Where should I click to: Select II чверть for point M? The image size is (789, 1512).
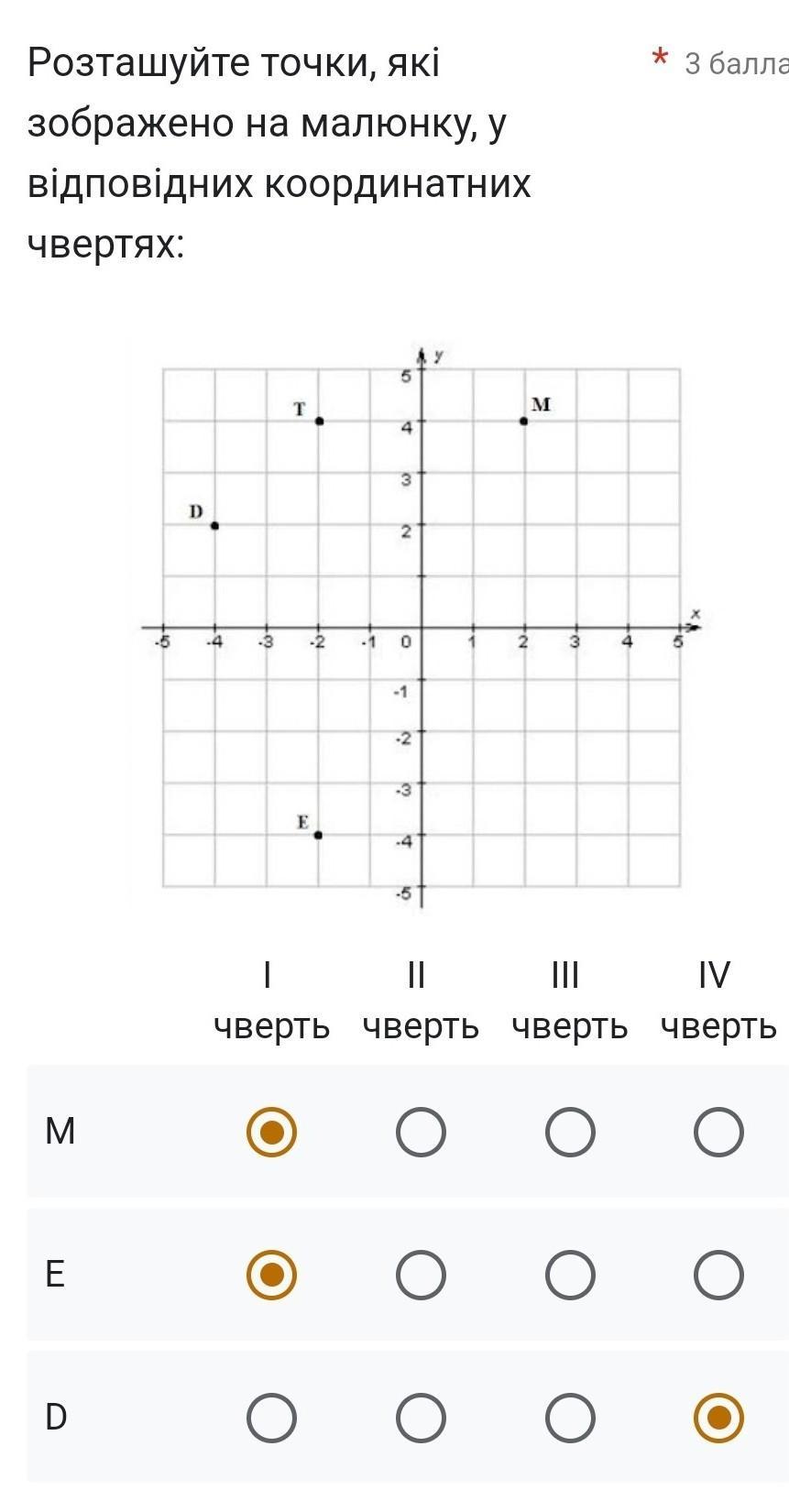pos(421,1133)
